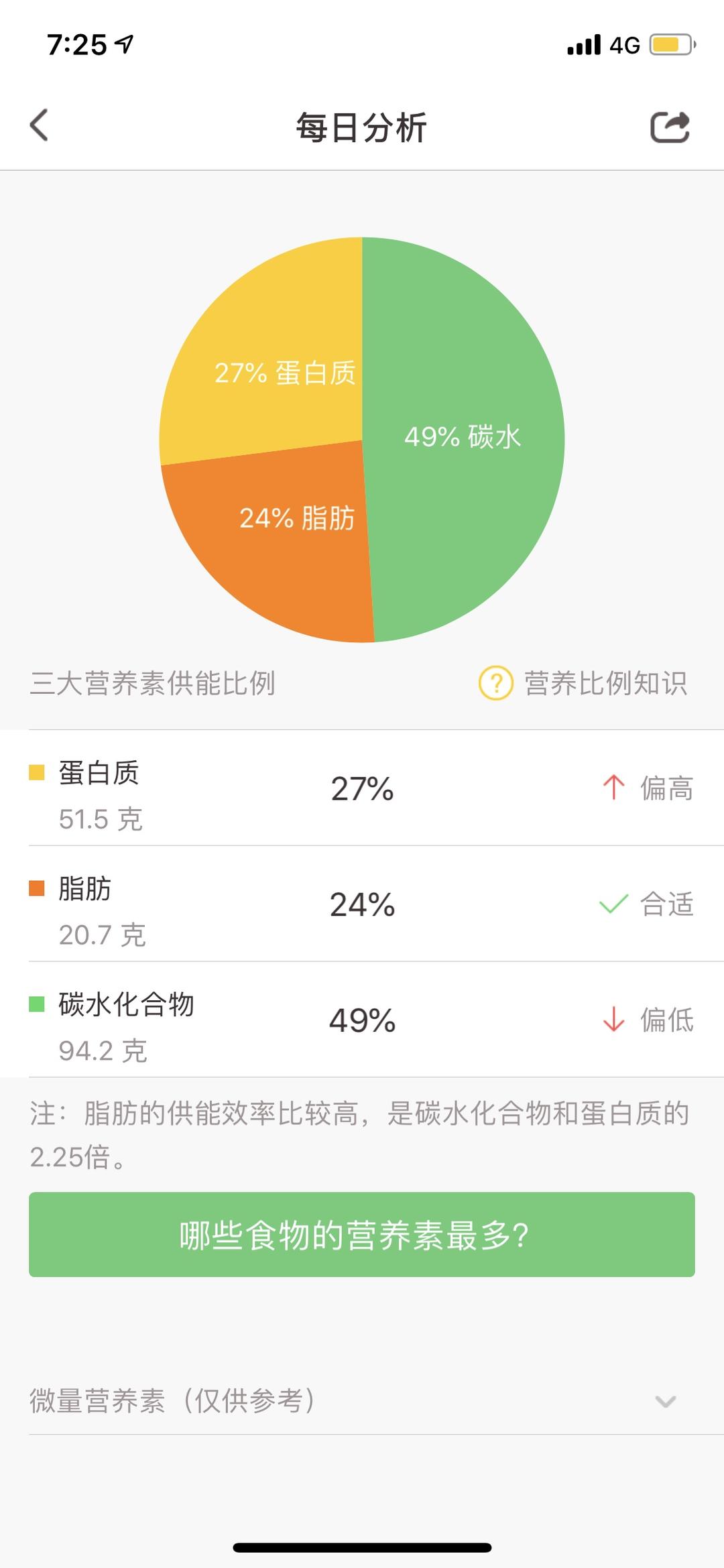This screenshot has height=1568, width=724.
Task: Expand the 微量营养素 section
Action: [664, 1401]
